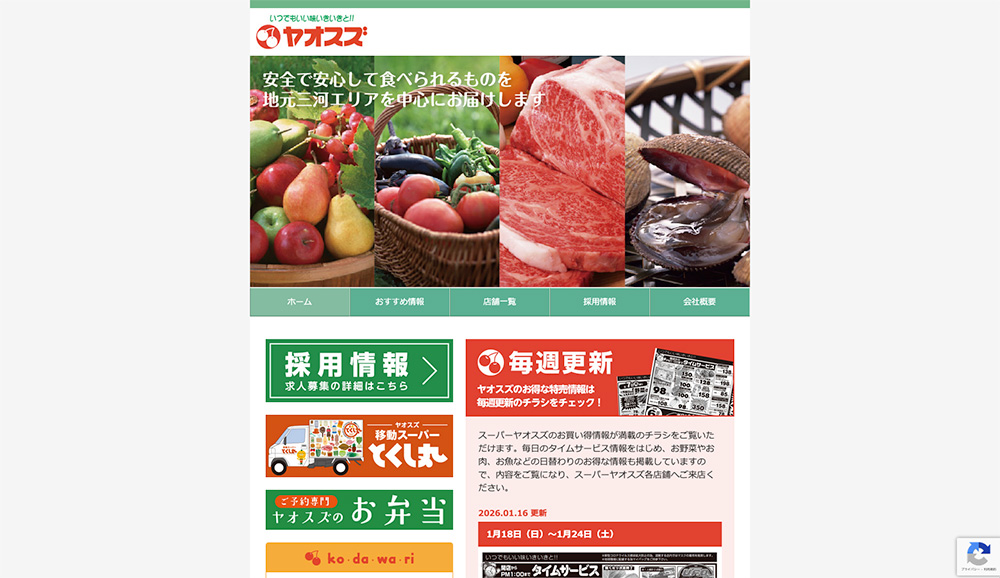This screenshot has width=1000, height=578.
Task: Tap the green 採用情報 recruitment banner
Action: (359, 370)
